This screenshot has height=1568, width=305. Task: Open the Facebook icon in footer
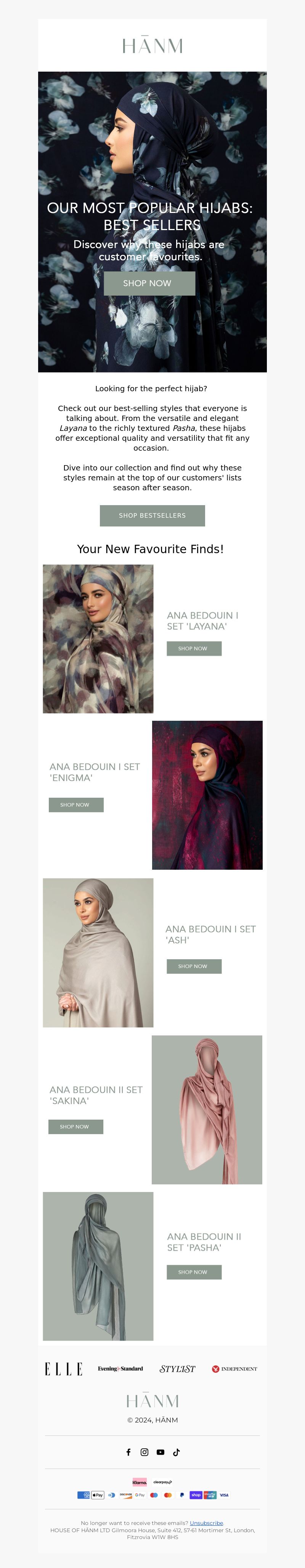128,1452
